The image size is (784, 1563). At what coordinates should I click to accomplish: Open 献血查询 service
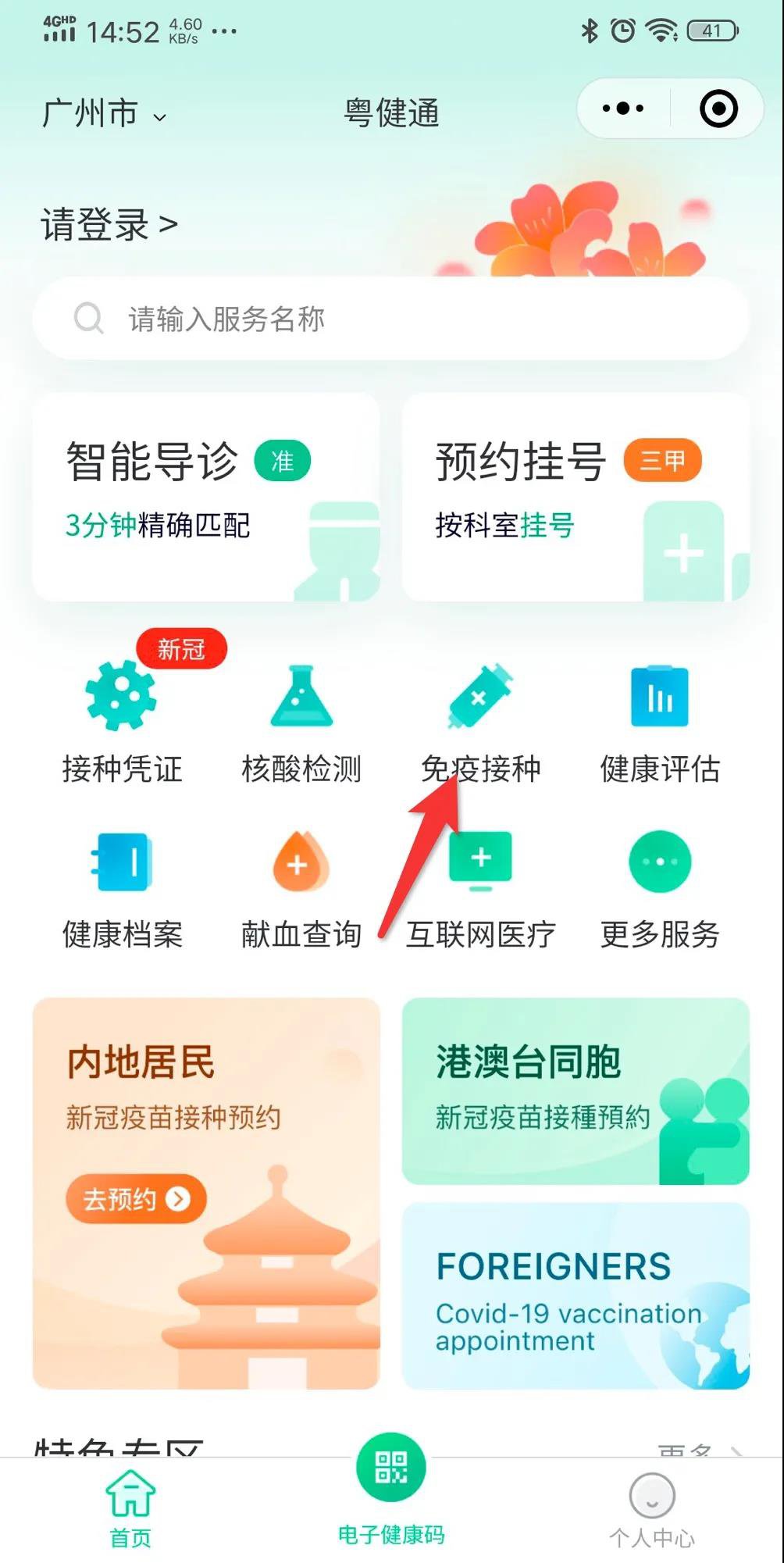point(301,890)
